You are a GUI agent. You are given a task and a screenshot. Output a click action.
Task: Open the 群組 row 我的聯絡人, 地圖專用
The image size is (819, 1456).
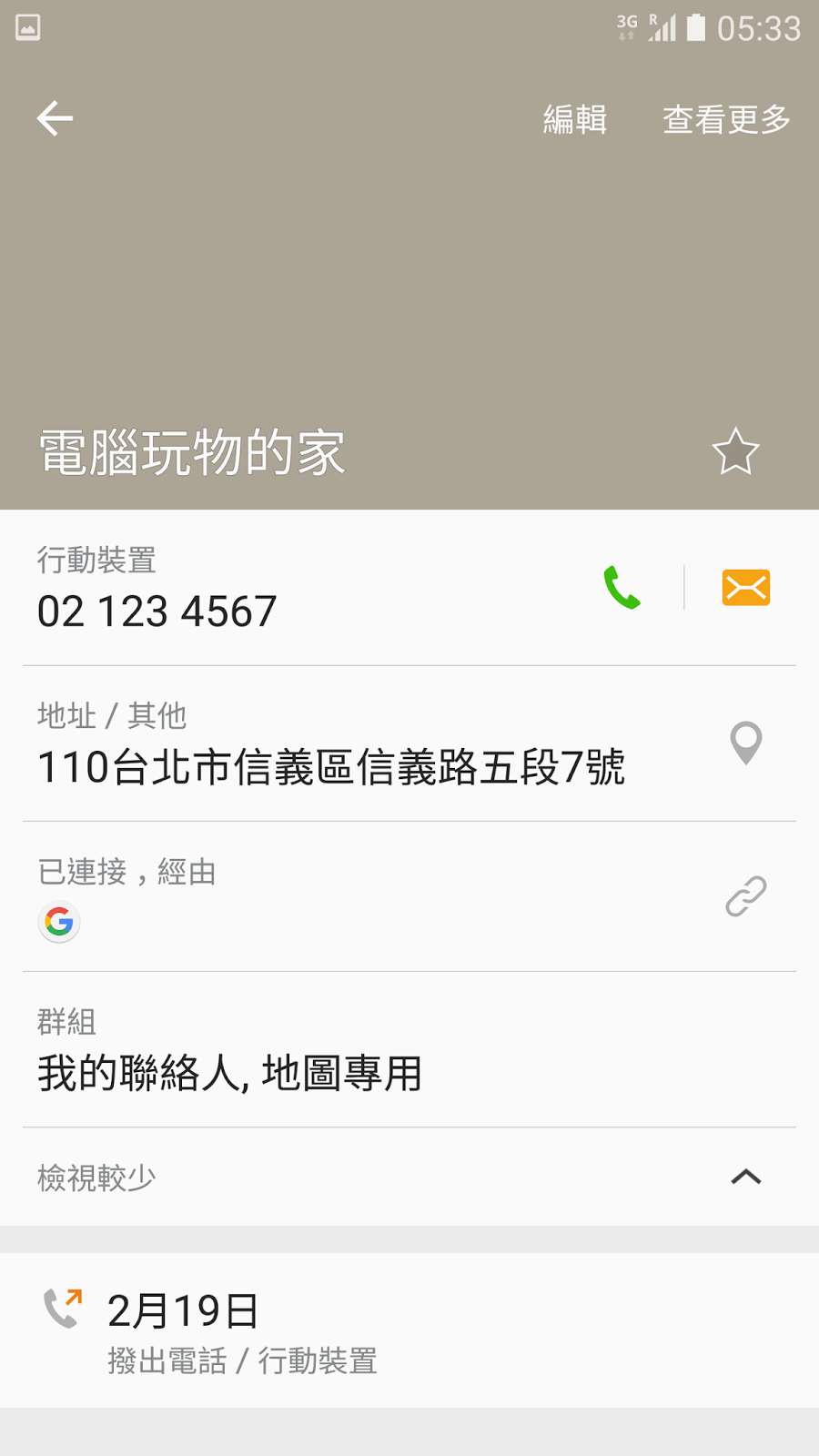(409, 1049)
